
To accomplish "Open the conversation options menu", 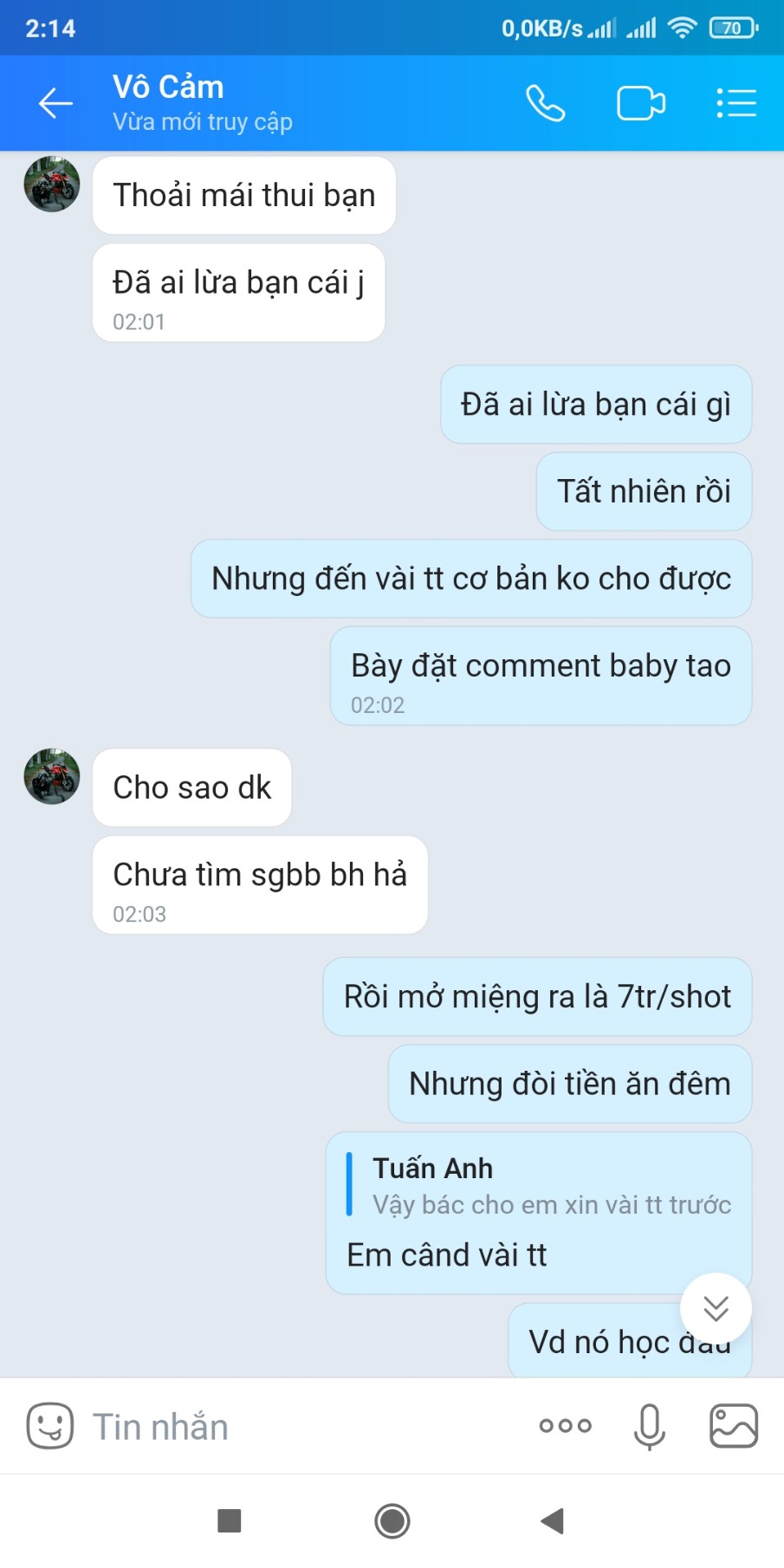I will coord(736,103).
